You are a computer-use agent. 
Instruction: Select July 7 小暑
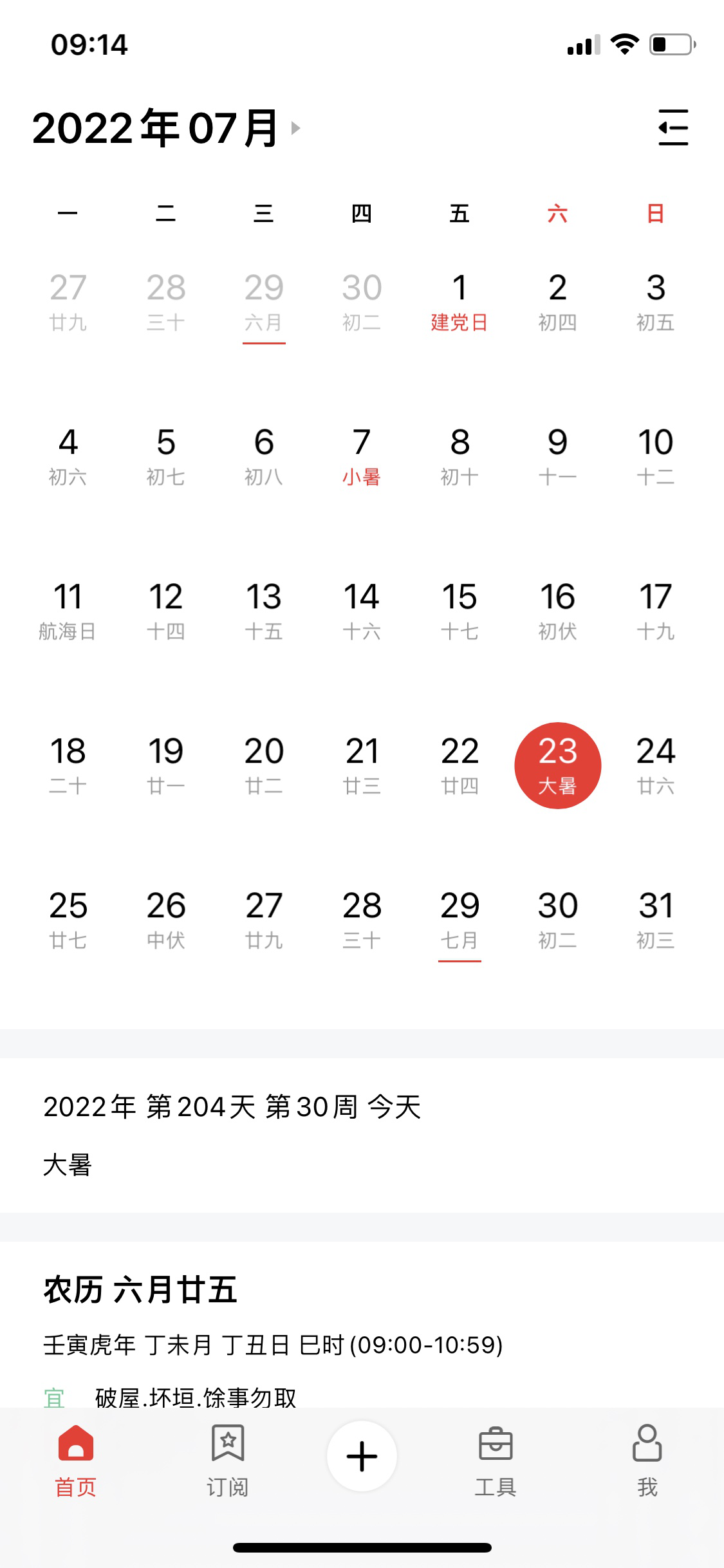(361, 456)
